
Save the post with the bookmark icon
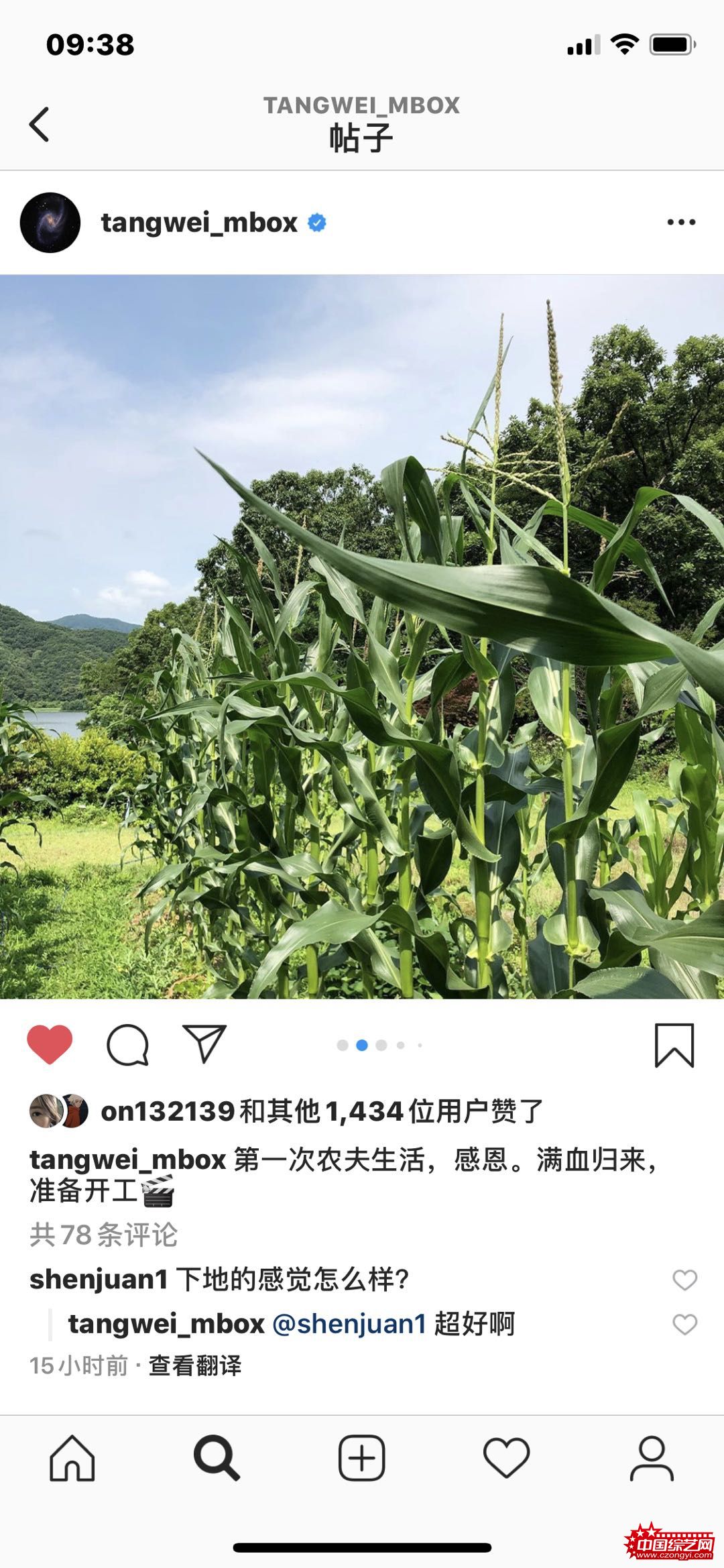[x=674, y=1044]
